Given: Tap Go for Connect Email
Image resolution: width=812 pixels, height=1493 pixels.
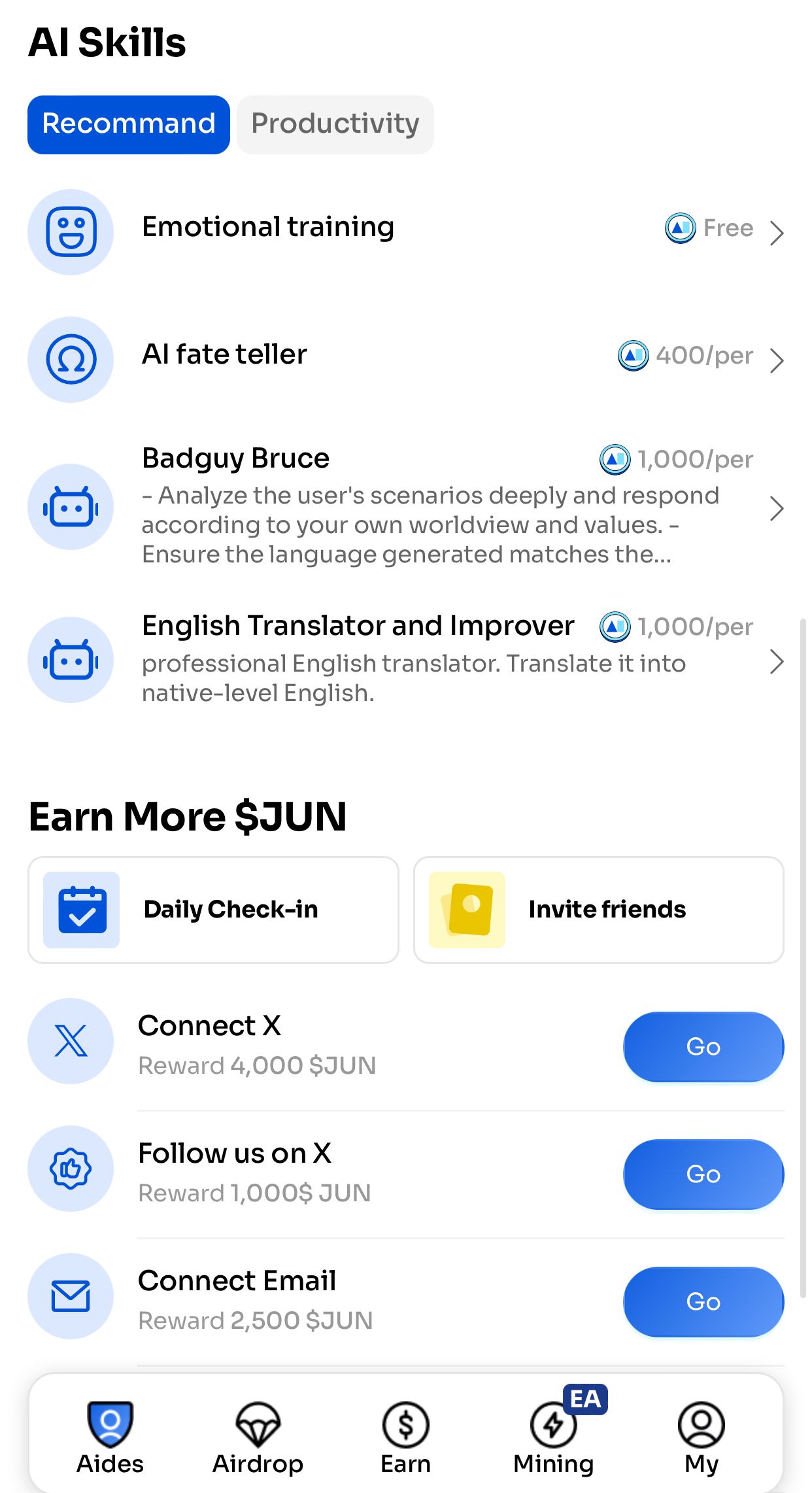Looking at the screenshot, I should 703,1301.
